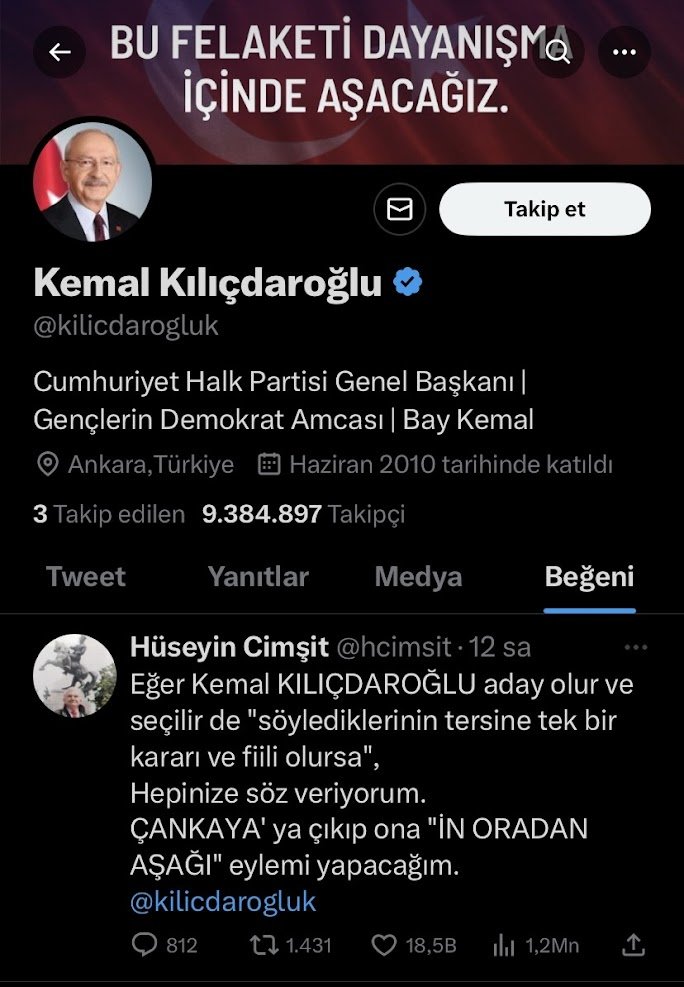Image resolution: width=684 pixels, height=987 pixels.
Task: Enlarge Kemal Kılıçdaroğlu's profile photo
Action: pos(93,180)
